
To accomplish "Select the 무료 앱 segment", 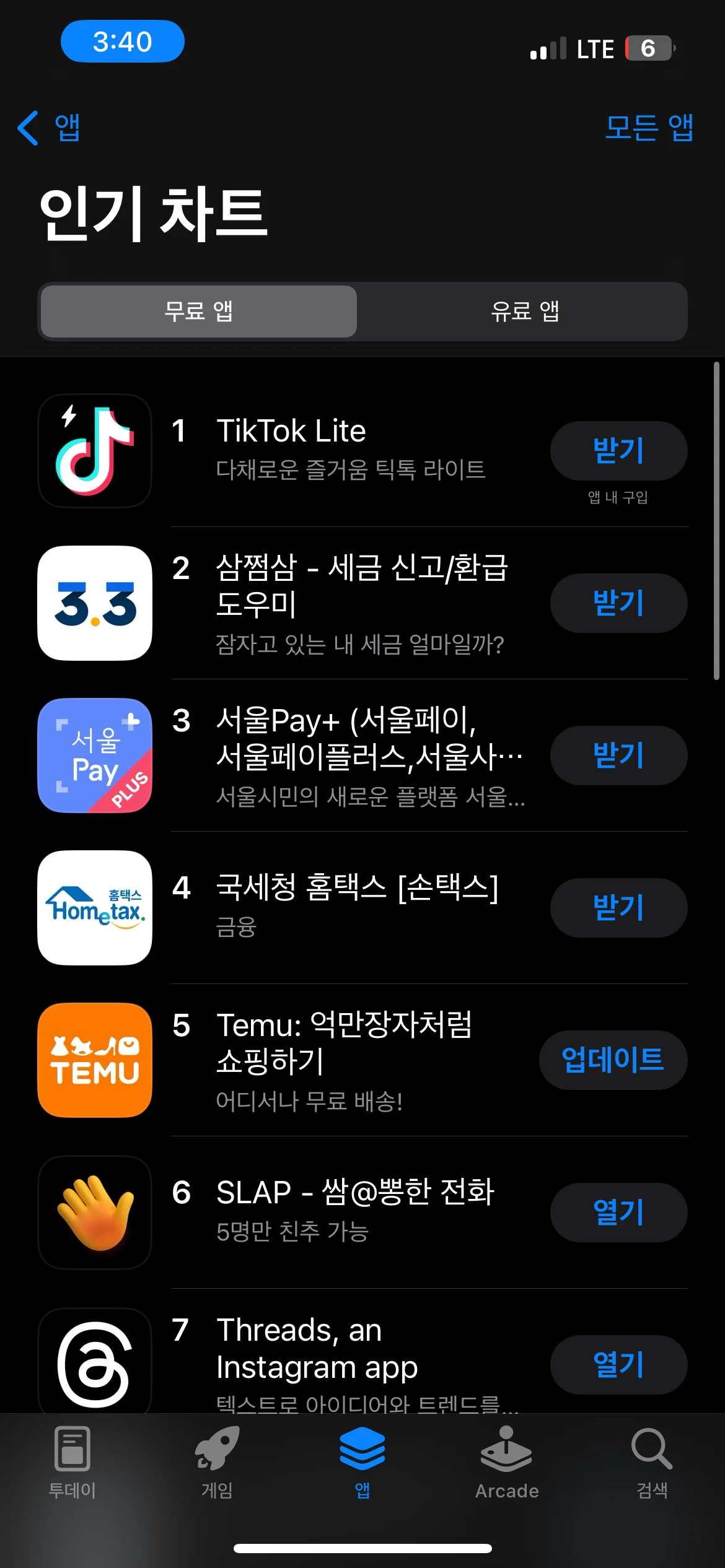I will pos(199,311).
